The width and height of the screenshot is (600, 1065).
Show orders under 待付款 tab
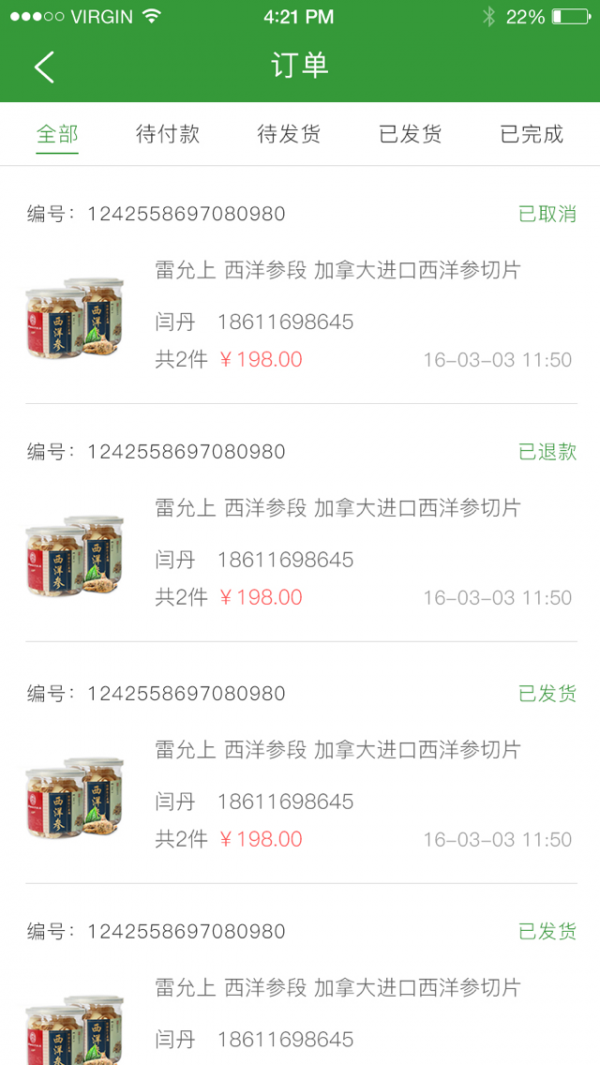click(x=168, y=134)
